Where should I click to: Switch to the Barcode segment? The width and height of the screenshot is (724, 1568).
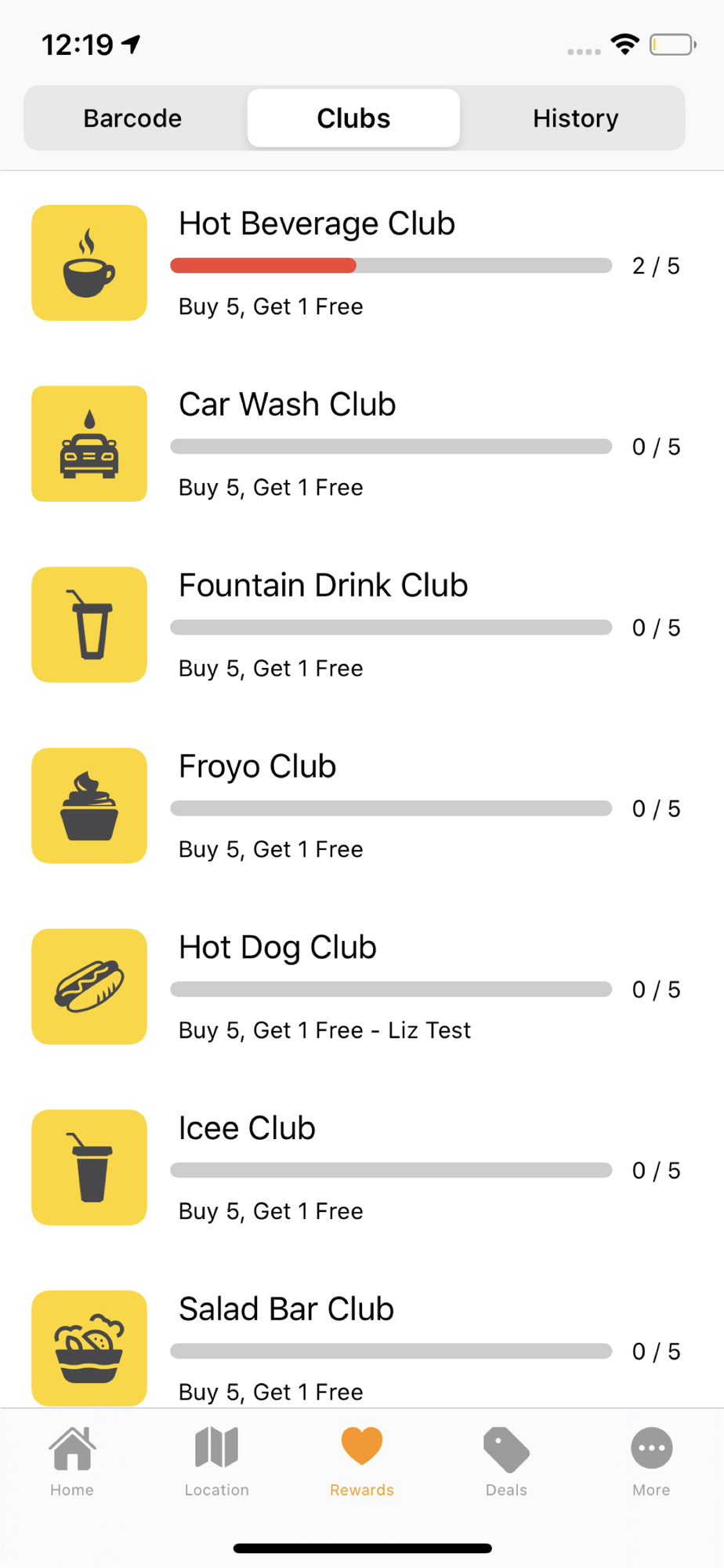132,118
